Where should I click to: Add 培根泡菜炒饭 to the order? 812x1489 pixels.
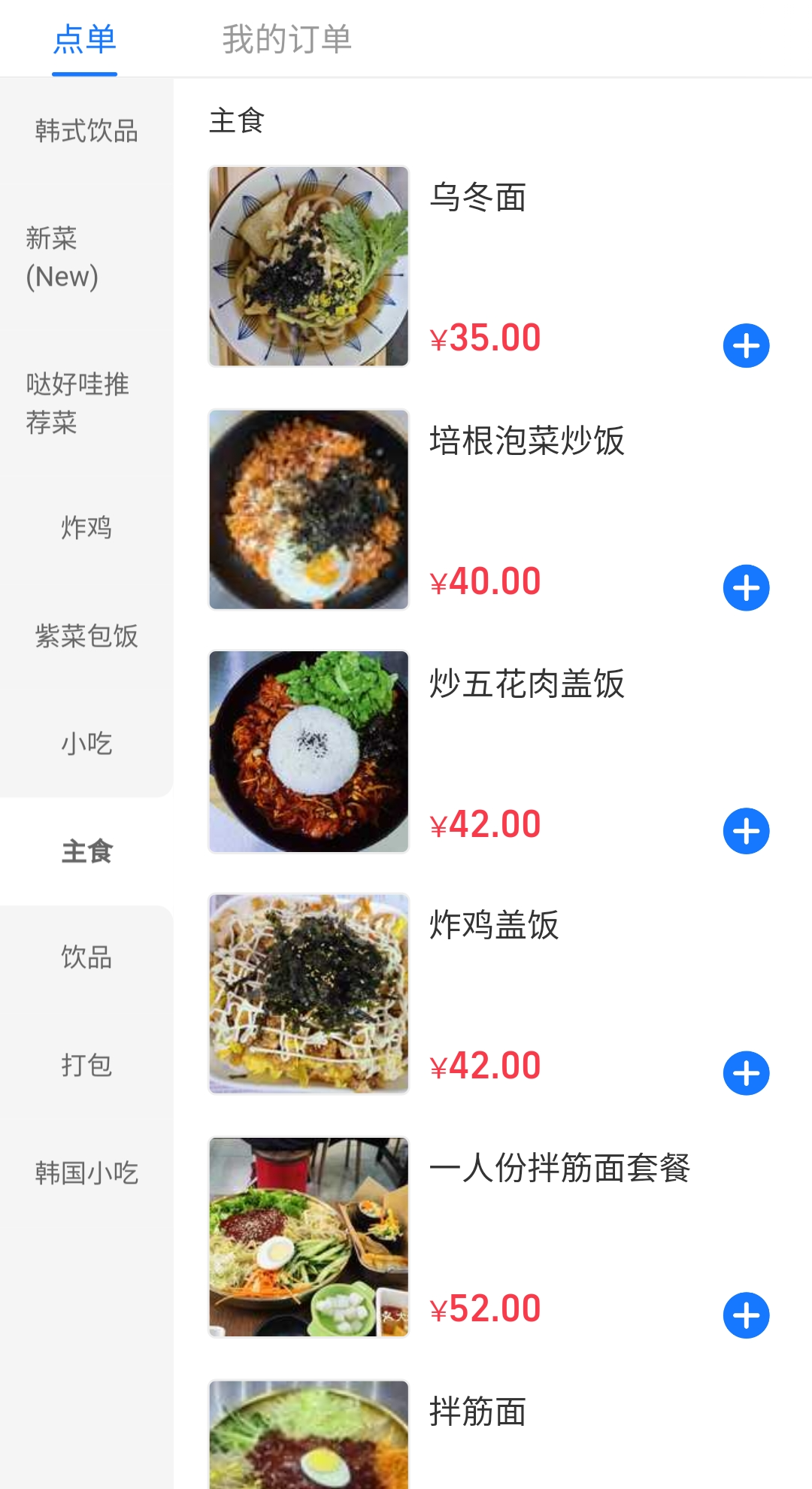coord(746,588)
